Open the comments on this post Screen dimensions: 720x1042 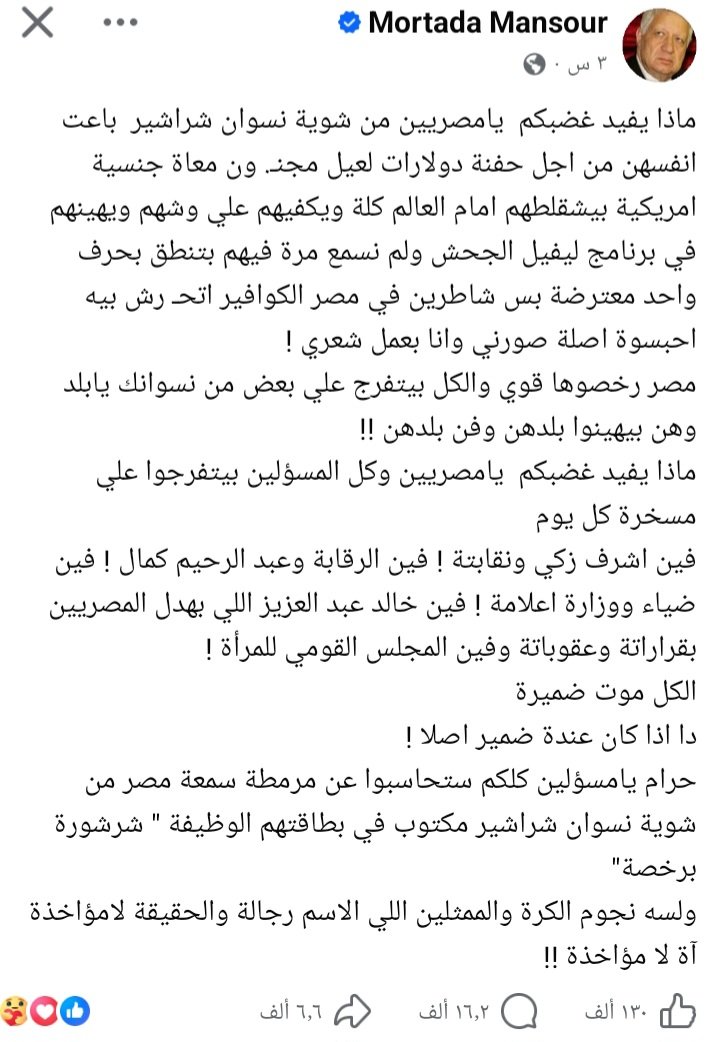(x=519, y=1012)
